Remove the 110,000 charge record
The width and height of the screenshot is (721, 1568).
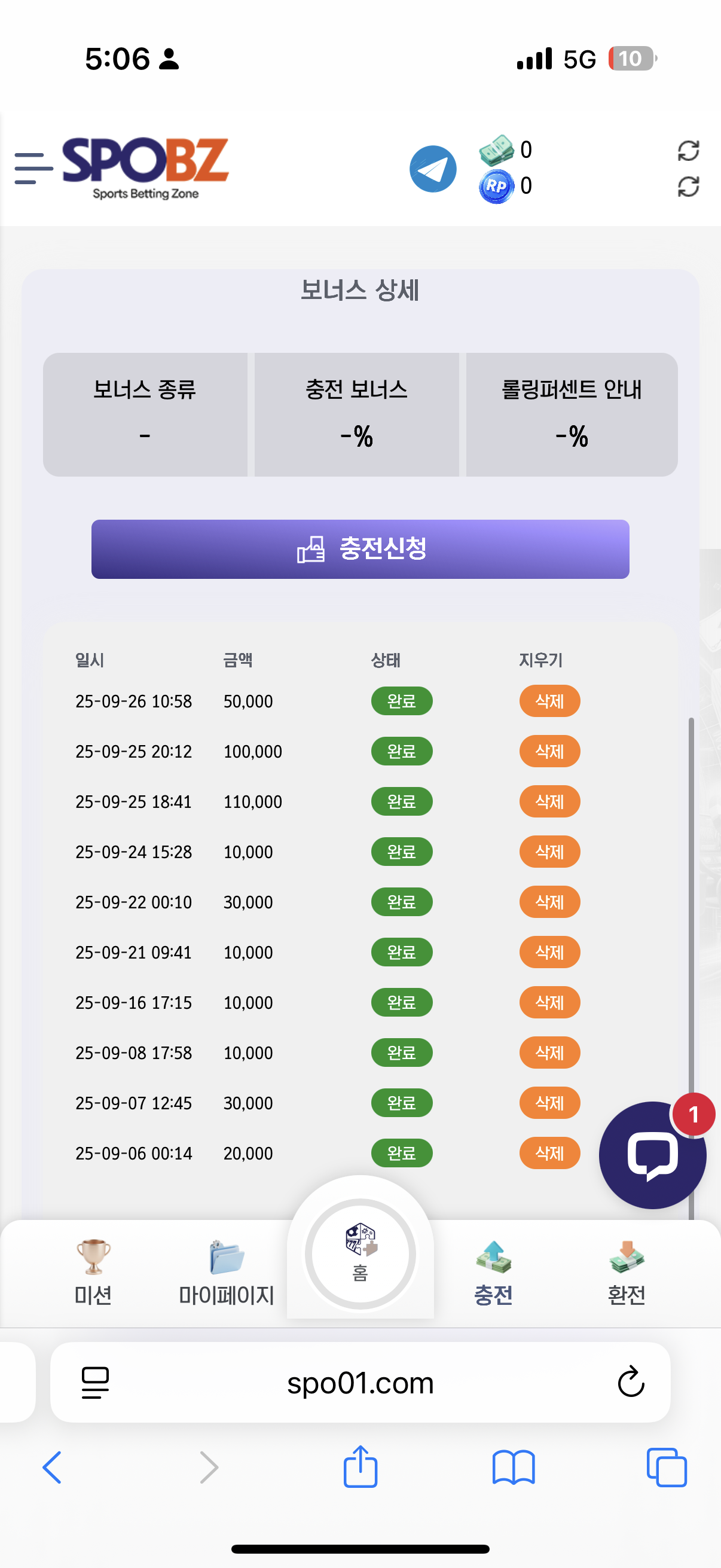click(549, 802)
